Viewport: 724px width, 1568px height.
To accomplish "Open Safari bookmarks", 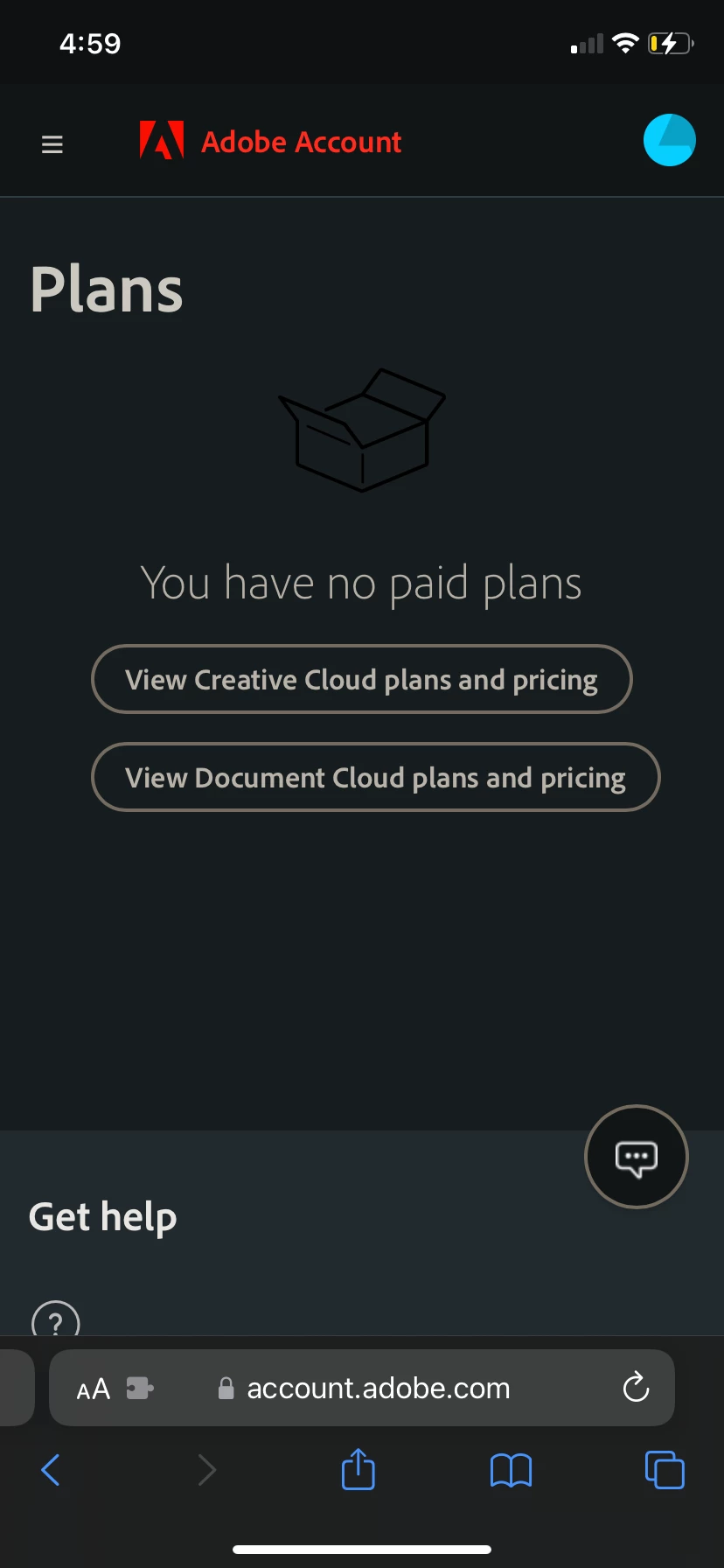I will pos(511,1470).
